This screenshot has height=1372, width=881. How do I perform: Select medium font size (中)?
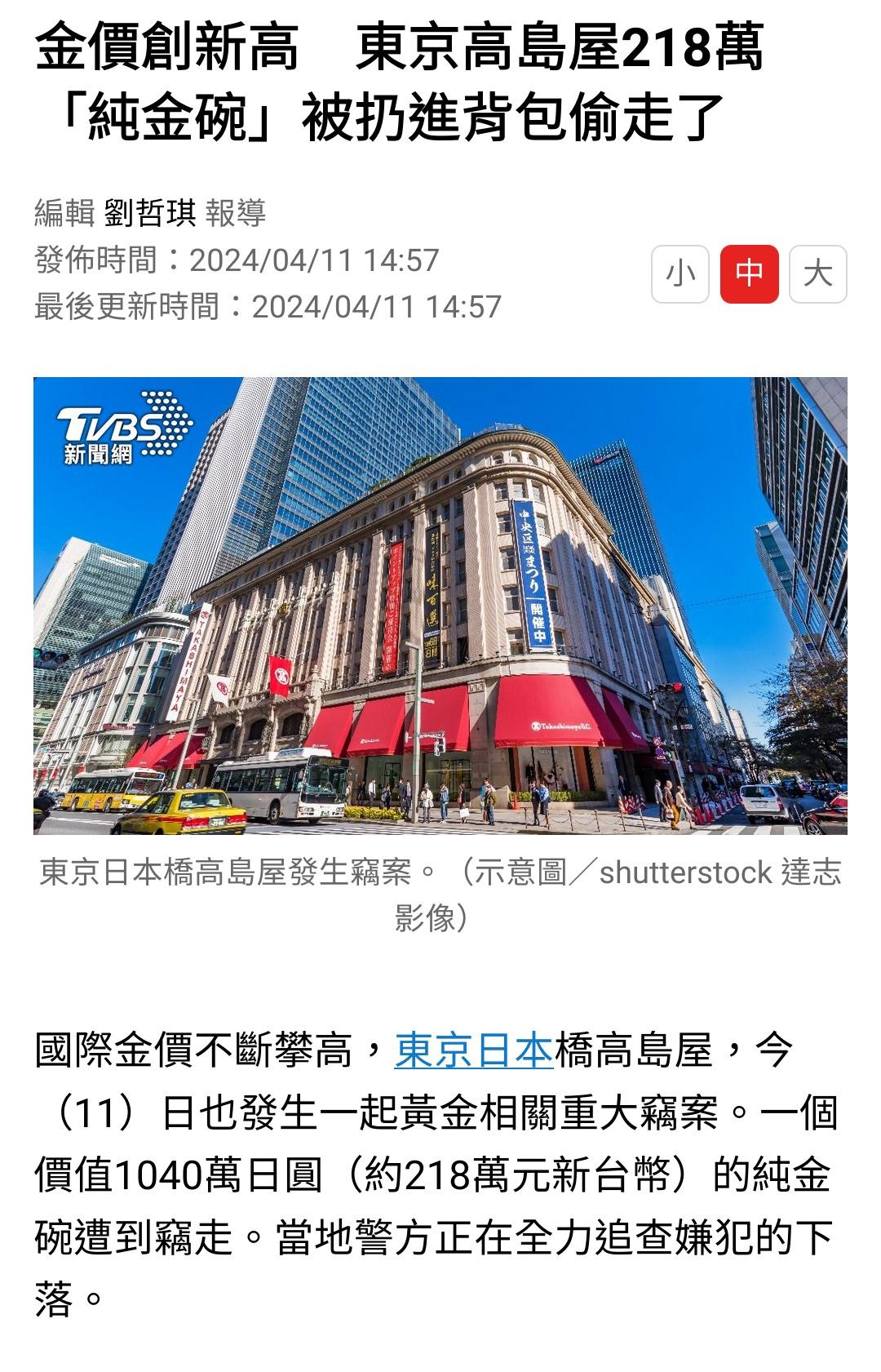point(749,274)
